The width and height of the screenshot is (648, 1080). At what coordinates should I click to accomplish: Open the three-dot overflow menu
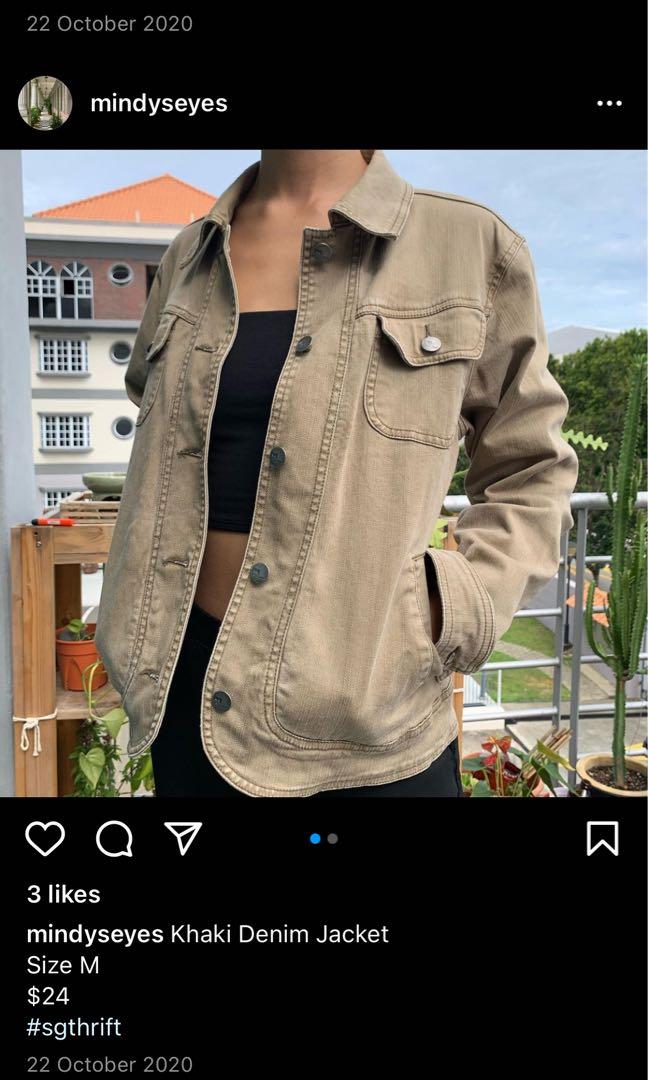coord(609,104)
